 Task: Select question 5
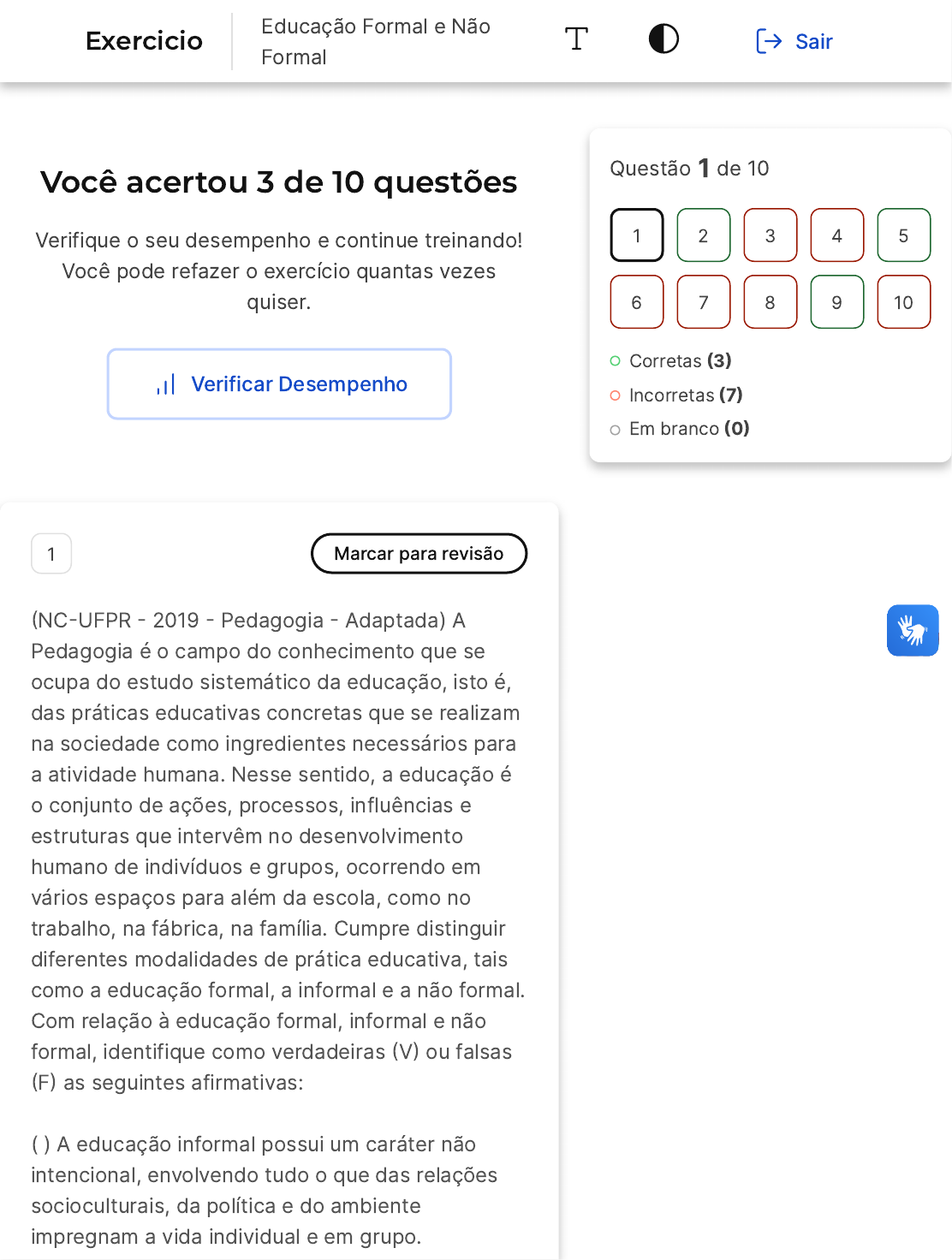(904, 235)
